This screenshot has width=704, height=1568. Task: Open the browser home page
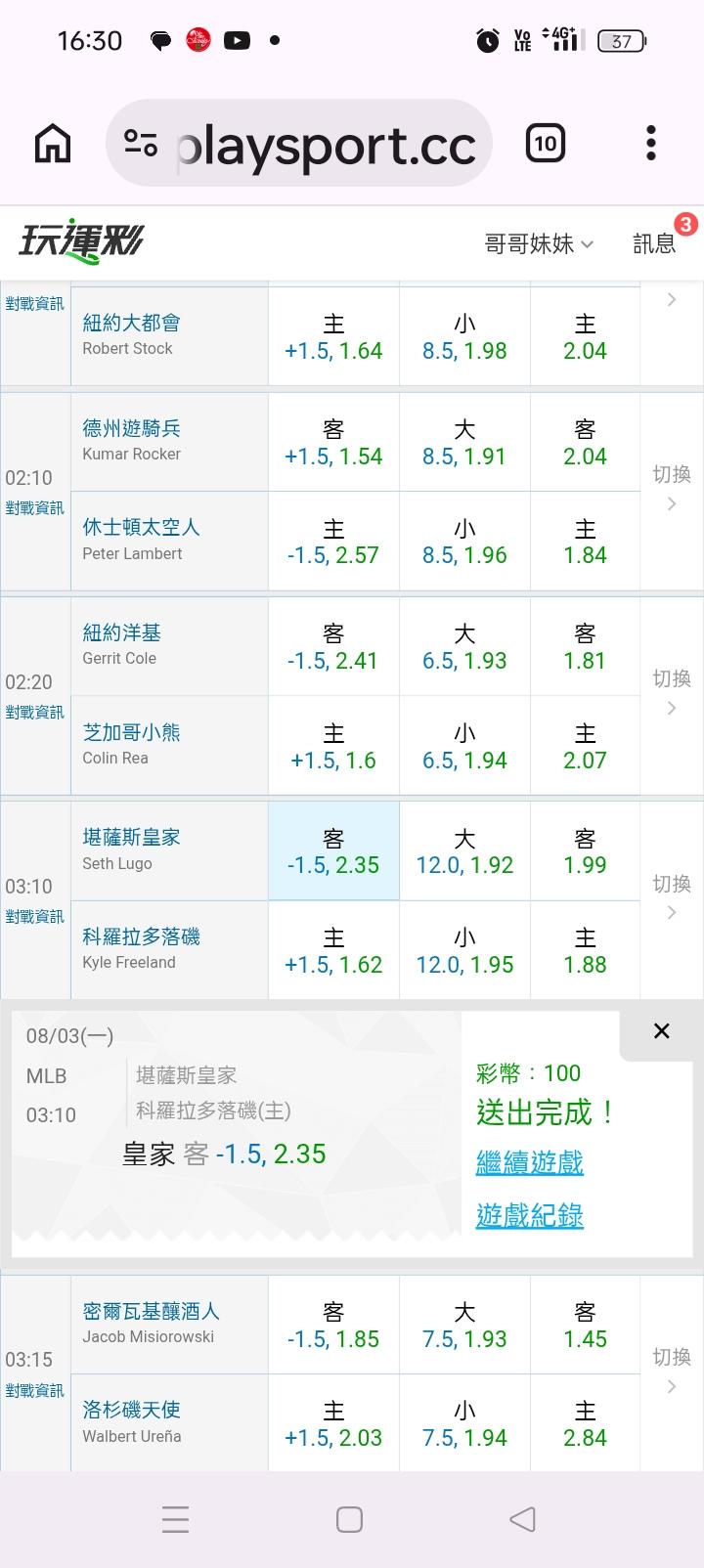pos(53,144)
